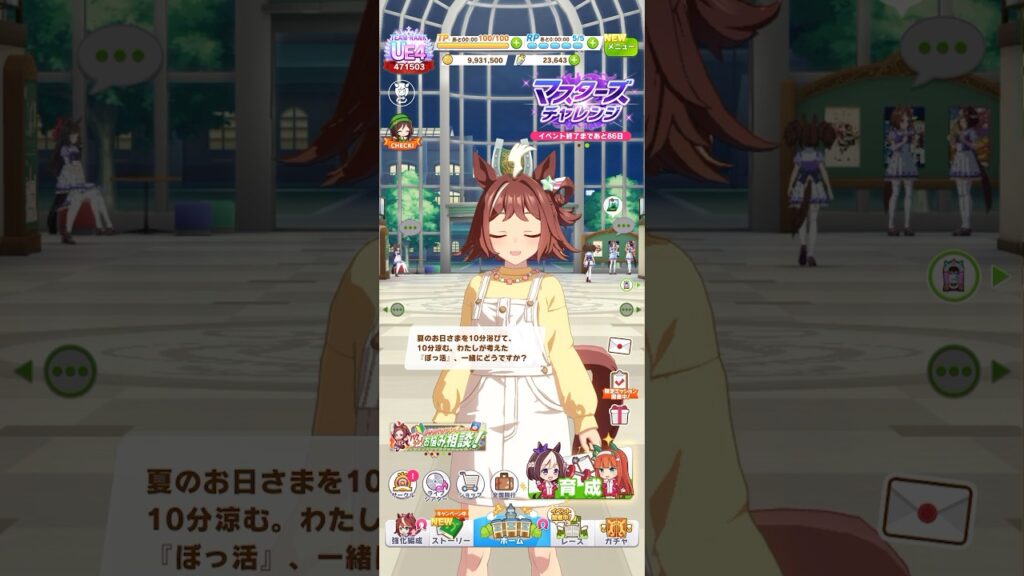Add TP with the plus icon
Viewport: 1024px width, 576px height.
(516, 43)
